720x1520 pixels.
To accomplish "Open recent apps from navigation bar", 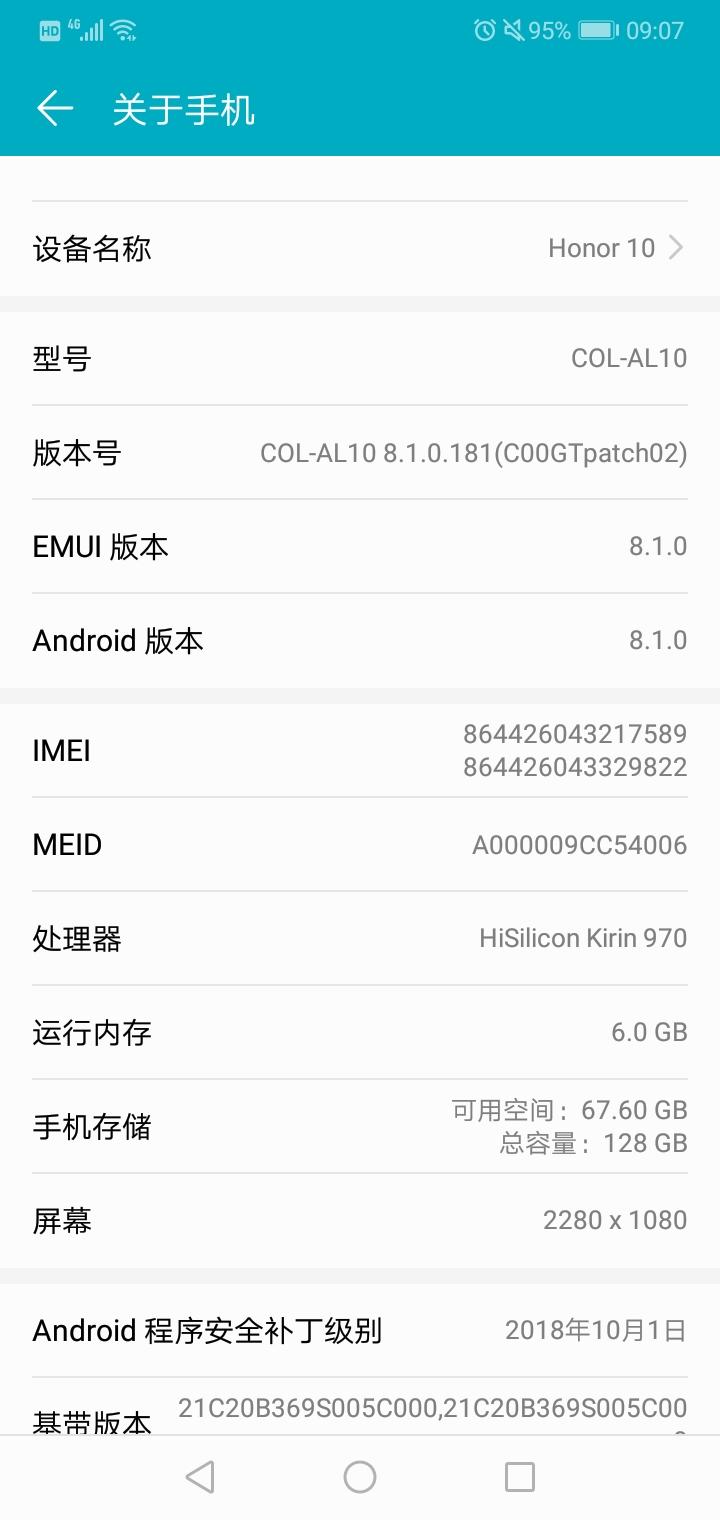I will pyautogui.click(x=520, y=1477).
